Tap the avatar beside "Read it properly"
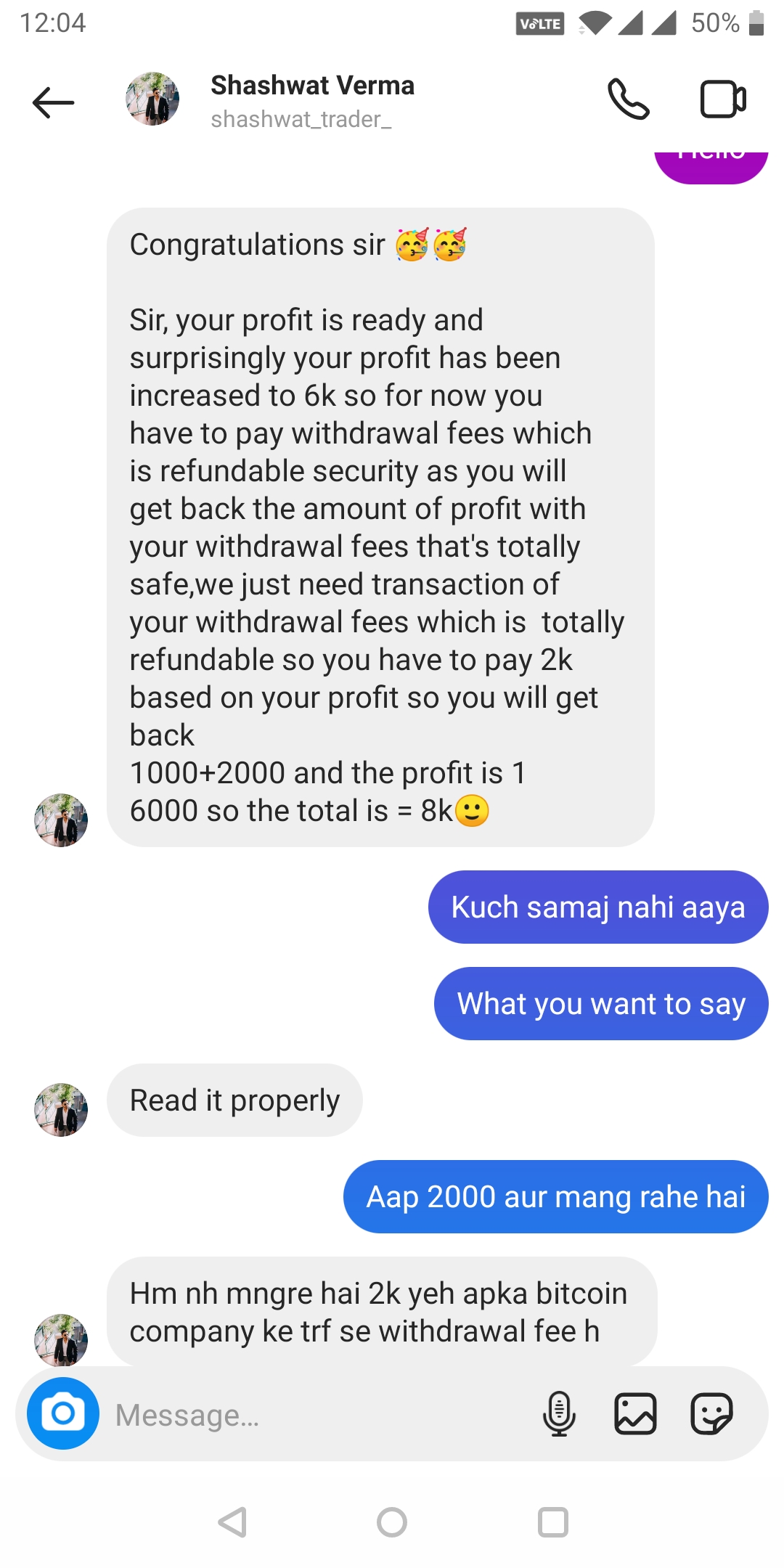Screen dimensions: 784x1568 pyautogui.click(x=61, y=1109)
